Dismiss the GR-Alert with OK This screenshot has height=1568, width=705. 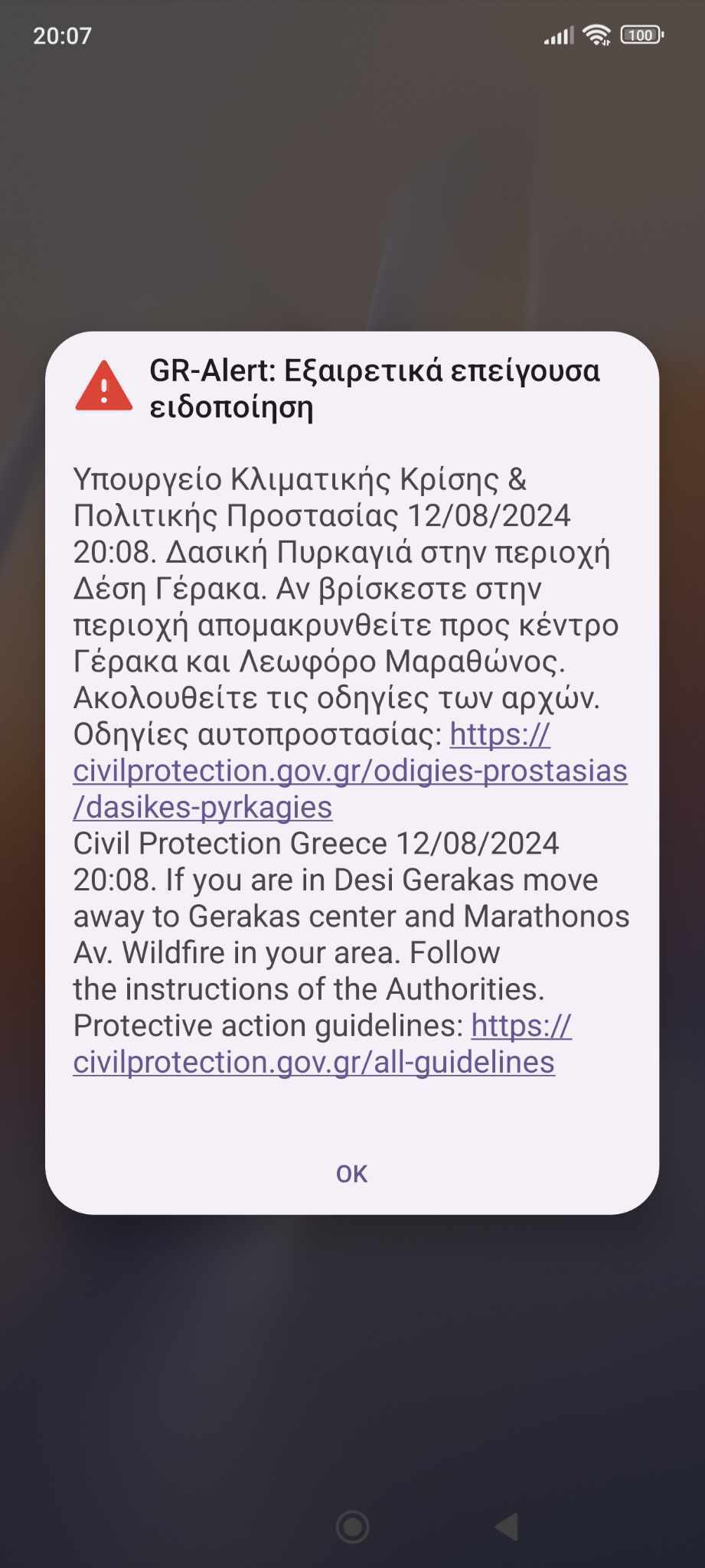click(351, 1174)
